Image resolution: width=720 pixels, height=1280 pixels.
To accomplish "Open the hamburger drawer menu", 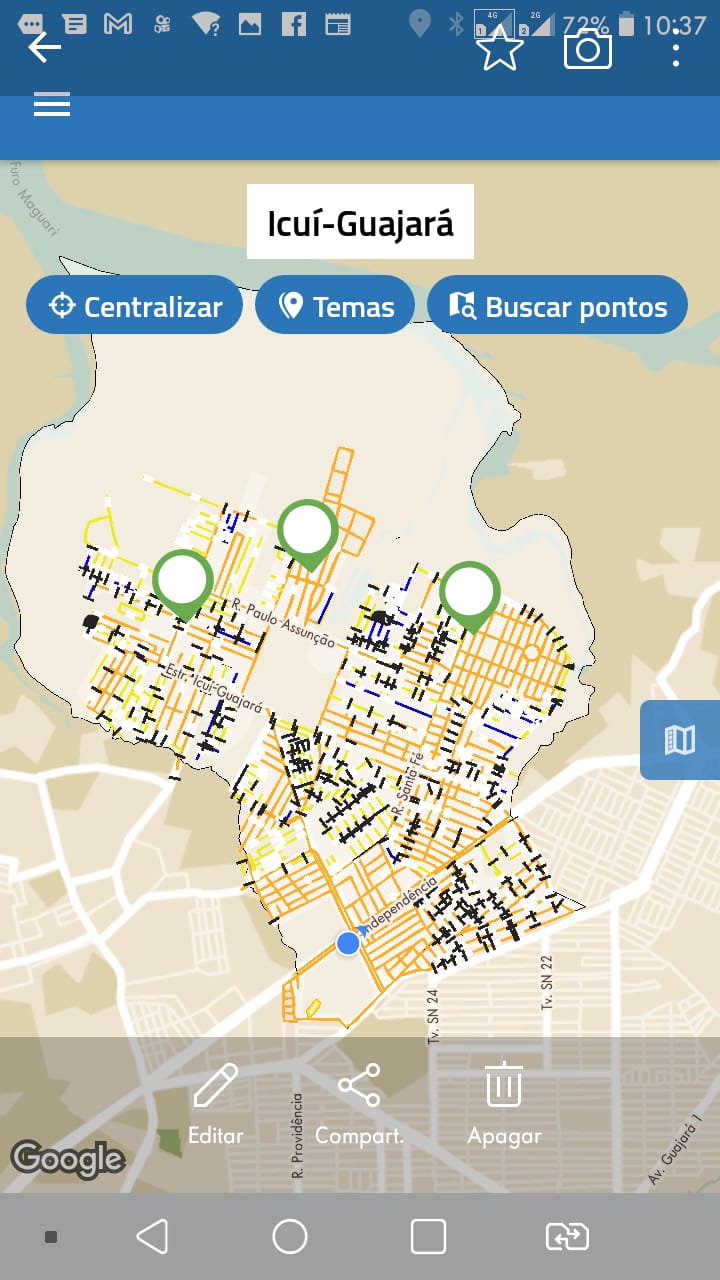I will 52,104.
